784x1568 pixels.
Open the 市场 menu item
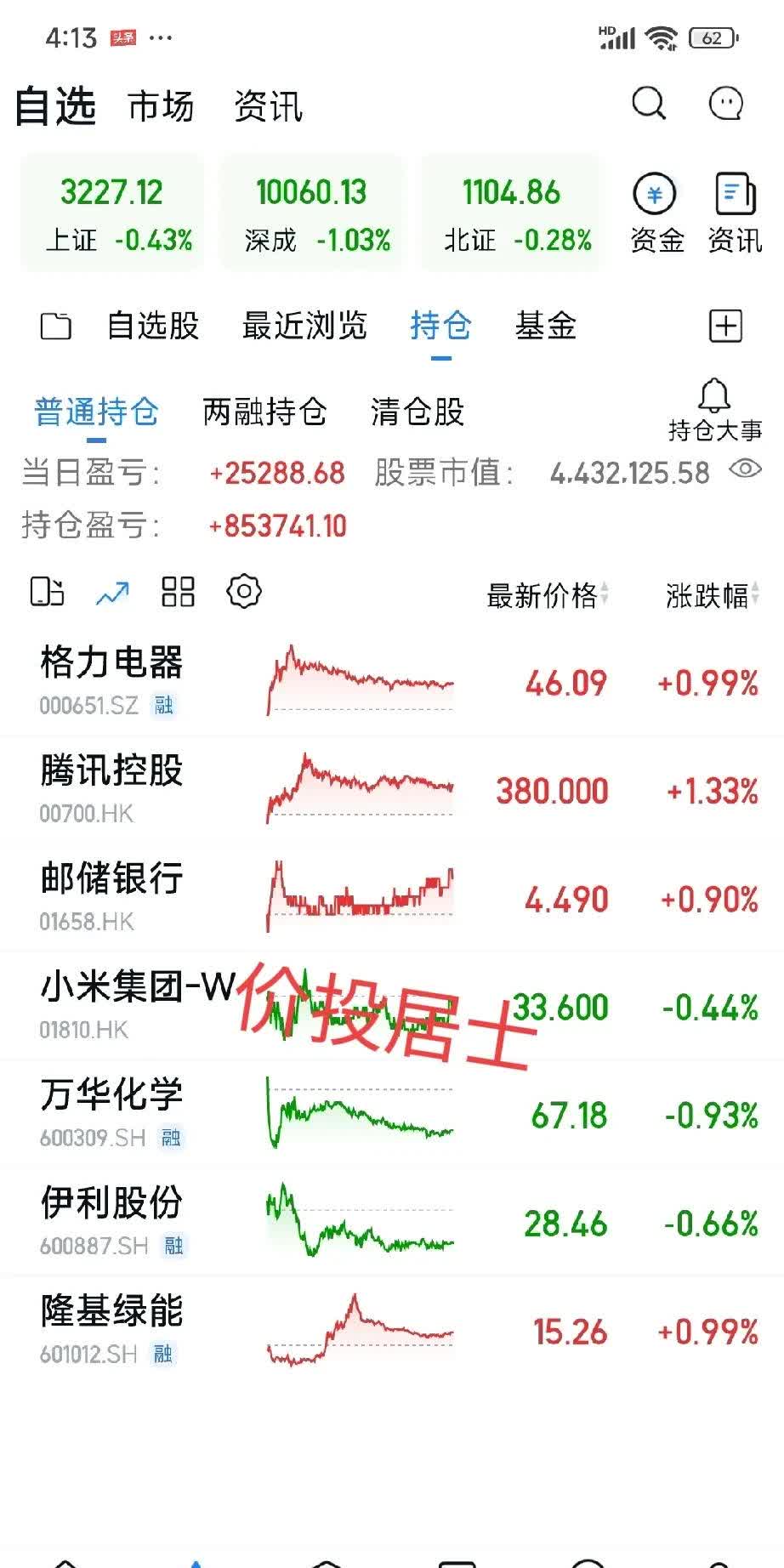[160, 106]
